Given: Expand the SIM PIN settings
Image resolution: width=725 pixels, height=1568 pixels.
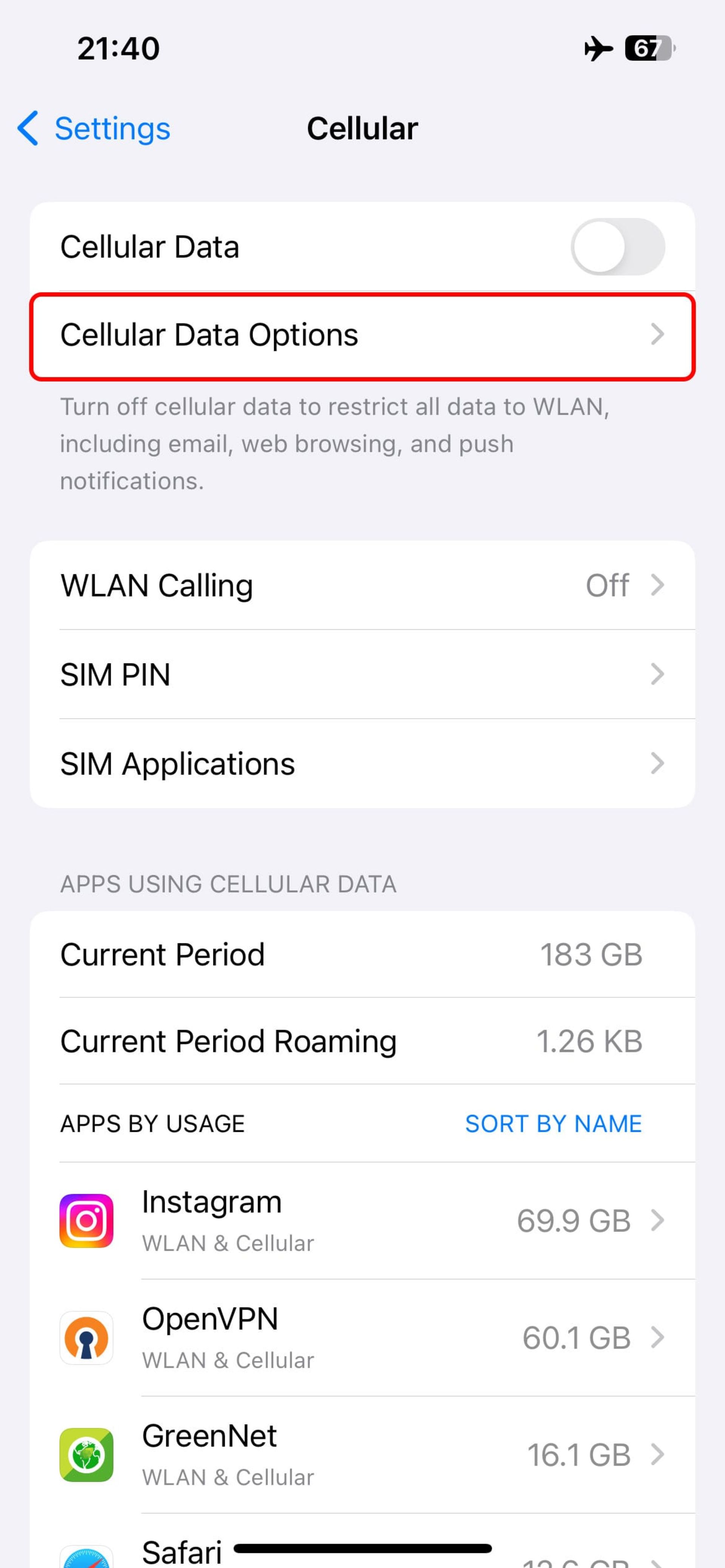Looking at the screenshot, I should click(x=362, y=674).
